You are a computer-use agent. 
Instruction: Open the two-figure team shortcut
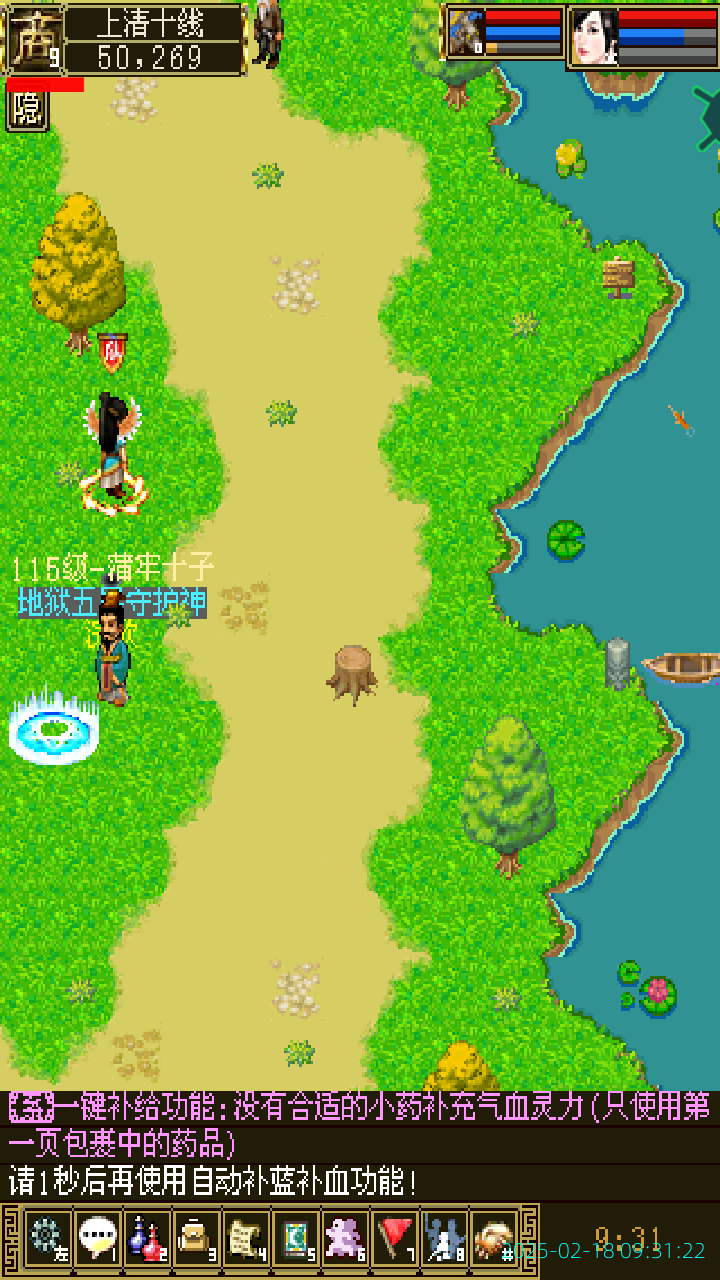[444, 1238]
